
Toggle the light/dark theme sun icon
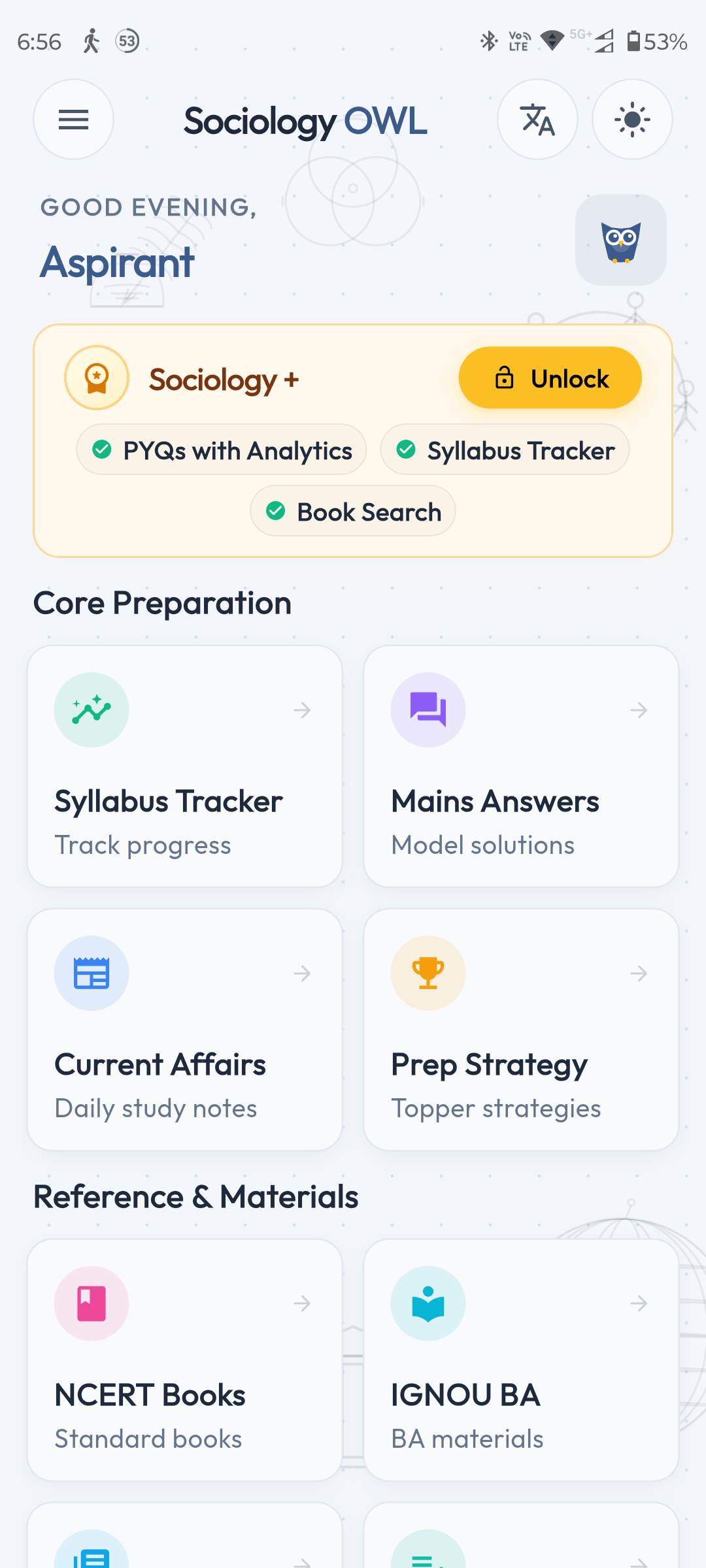point(632,120)
